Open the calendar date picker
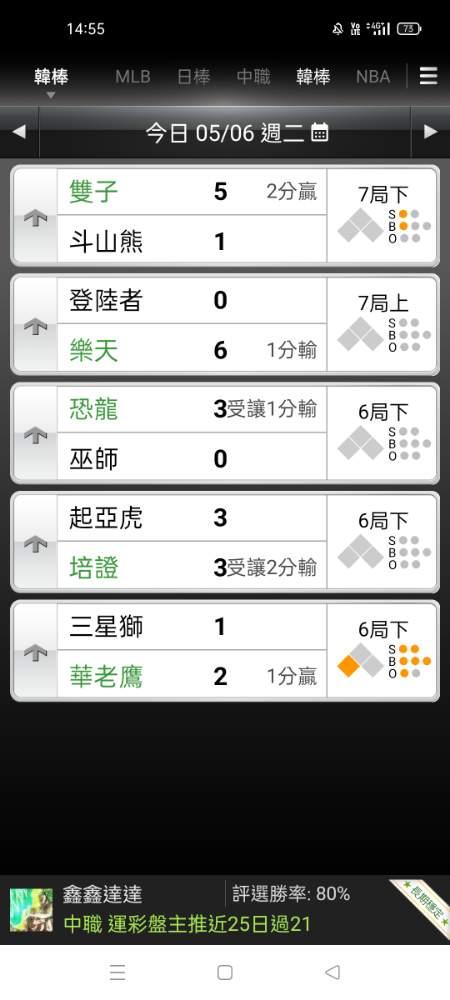 pyautogui.click(x=320, y=133)
